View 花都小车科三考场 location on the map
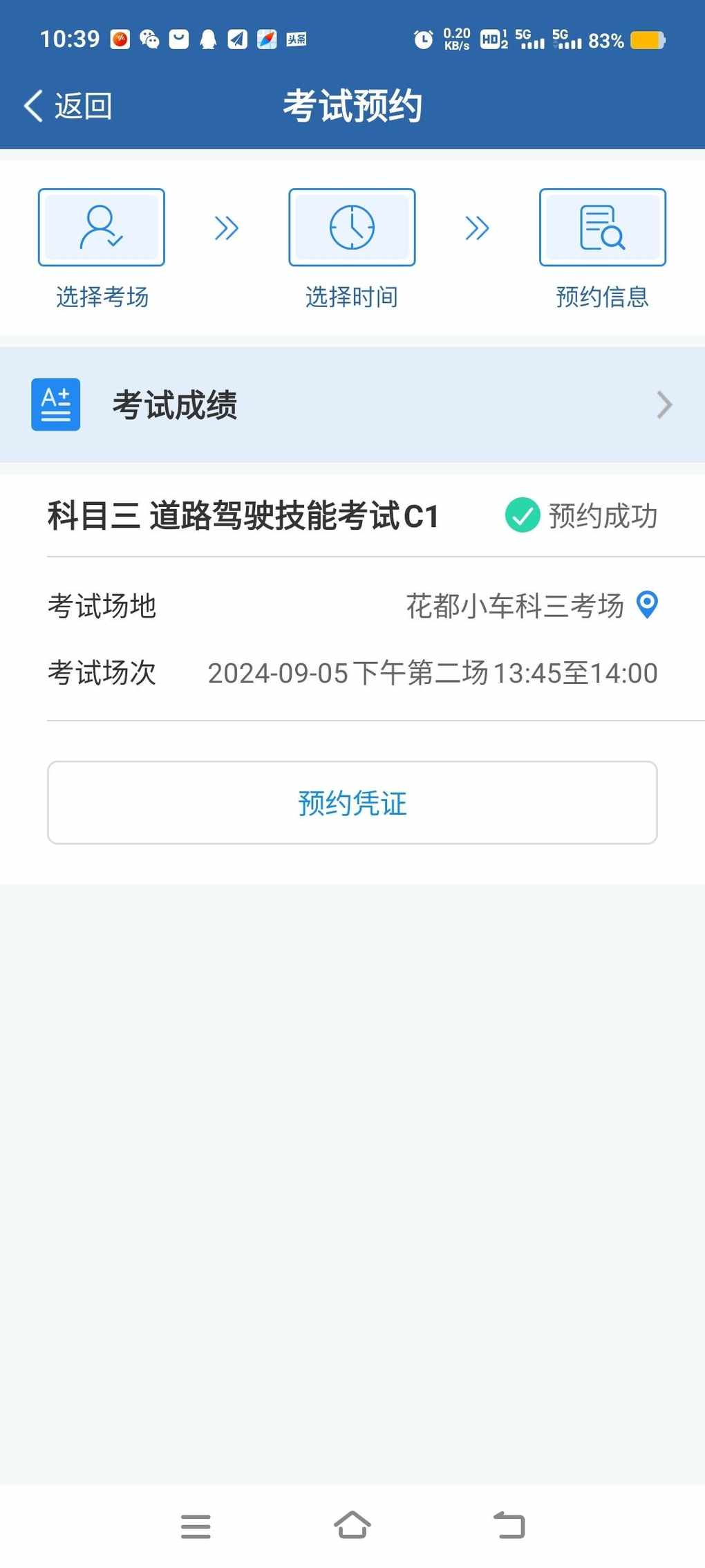The height and width of the screenshot is (1568, 705). pos(647,605)
